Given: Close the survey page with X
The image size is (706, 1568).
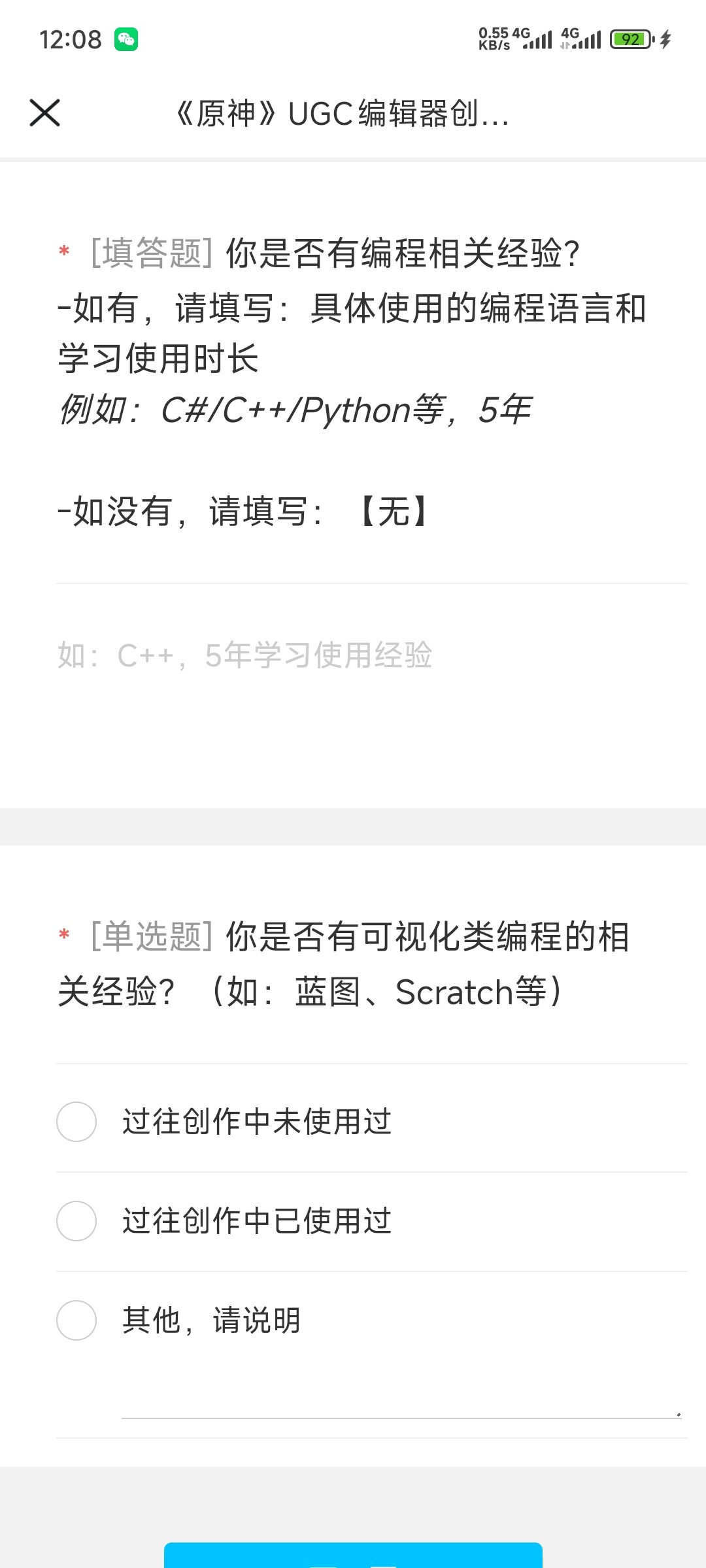Looking at the screenshot, I should click(x=44, y=113).
